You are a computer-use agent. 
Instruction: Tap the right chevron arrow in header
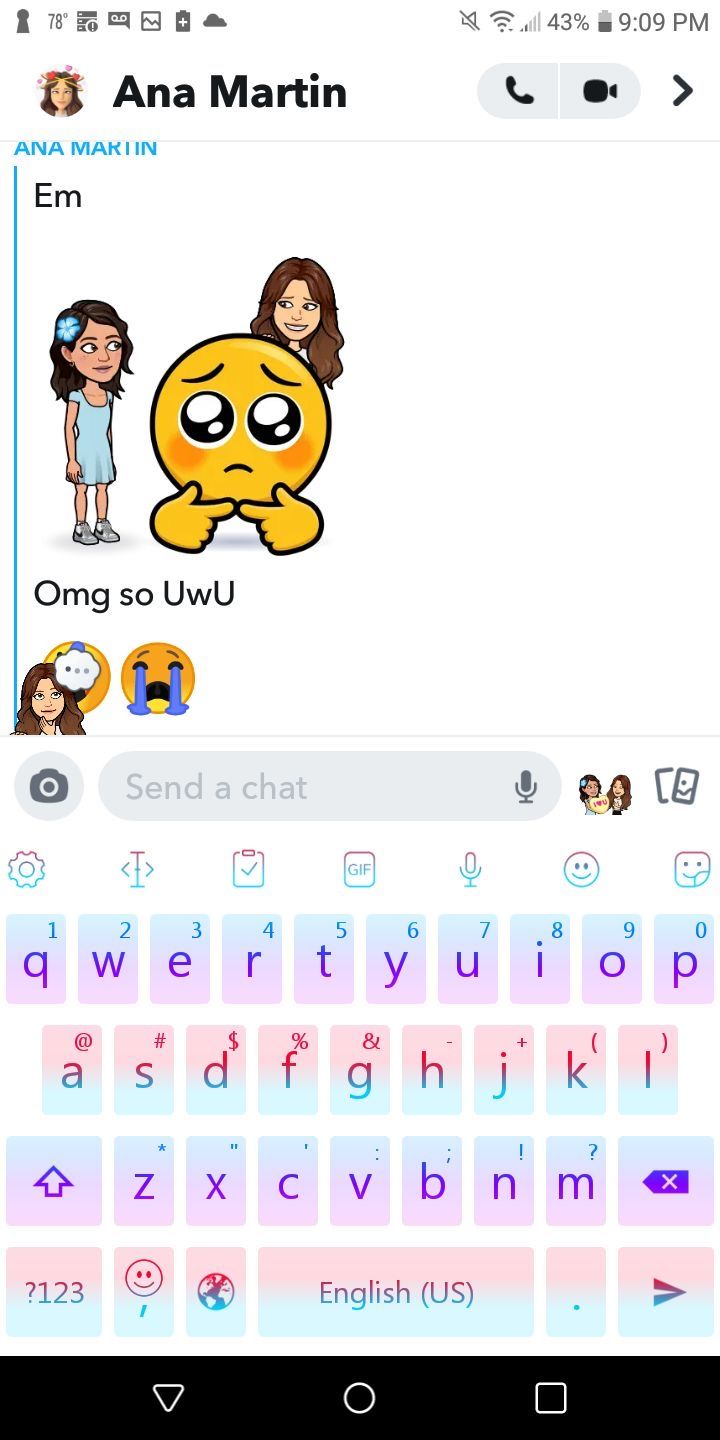click(682, 91)
